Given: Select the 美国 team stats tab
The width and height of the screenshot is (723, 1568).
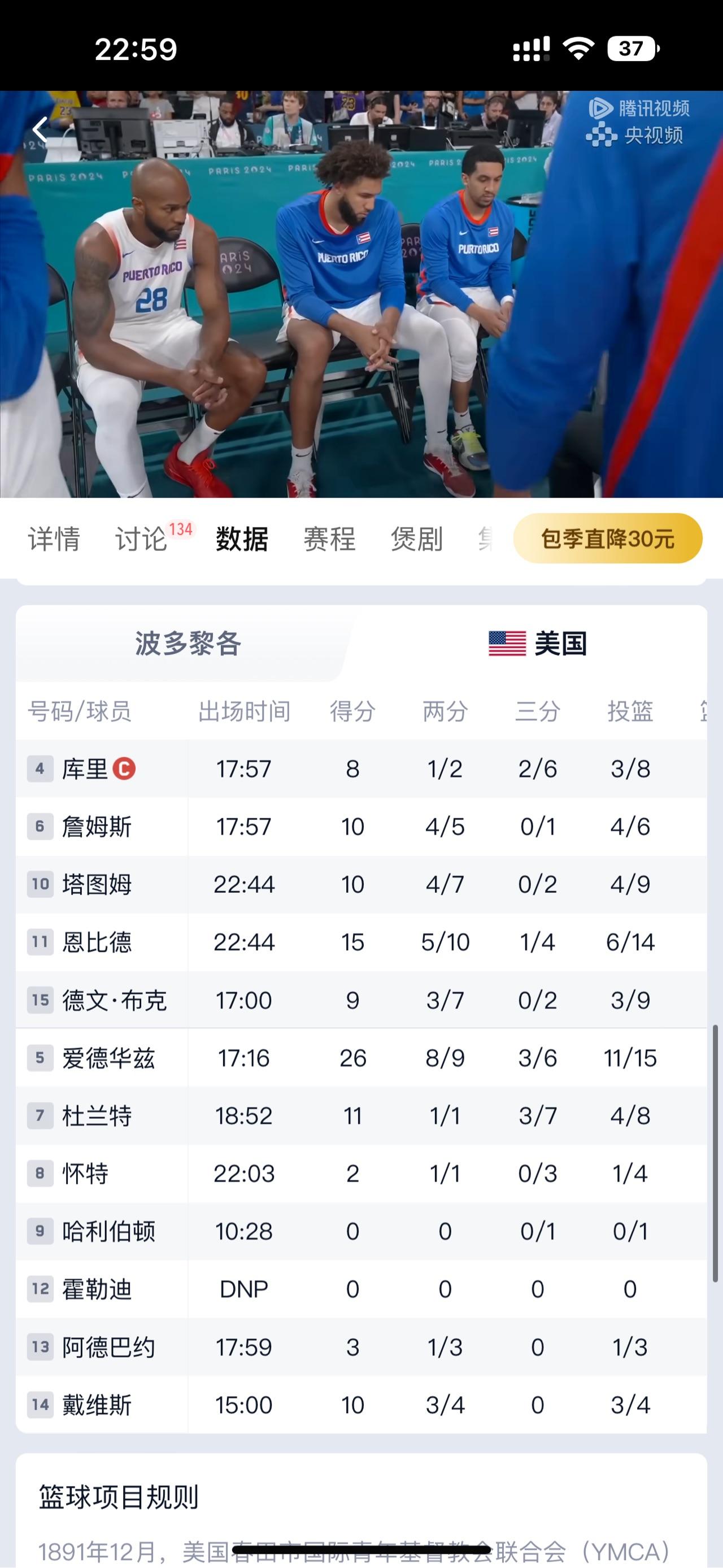Looking at the screenshot, I should pos(537,644).
